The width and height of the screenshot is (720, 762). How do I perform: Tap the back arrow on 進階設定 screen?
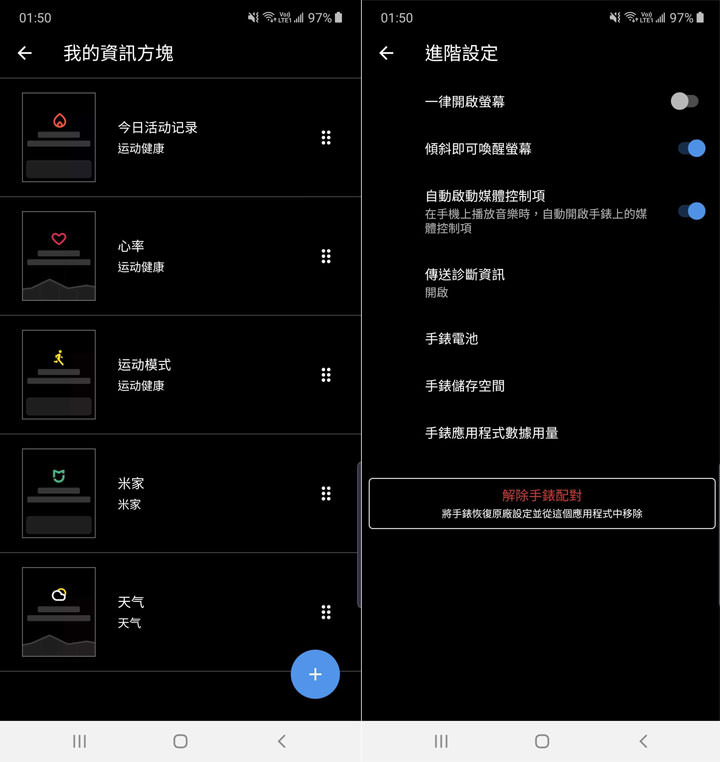[386, 54]
